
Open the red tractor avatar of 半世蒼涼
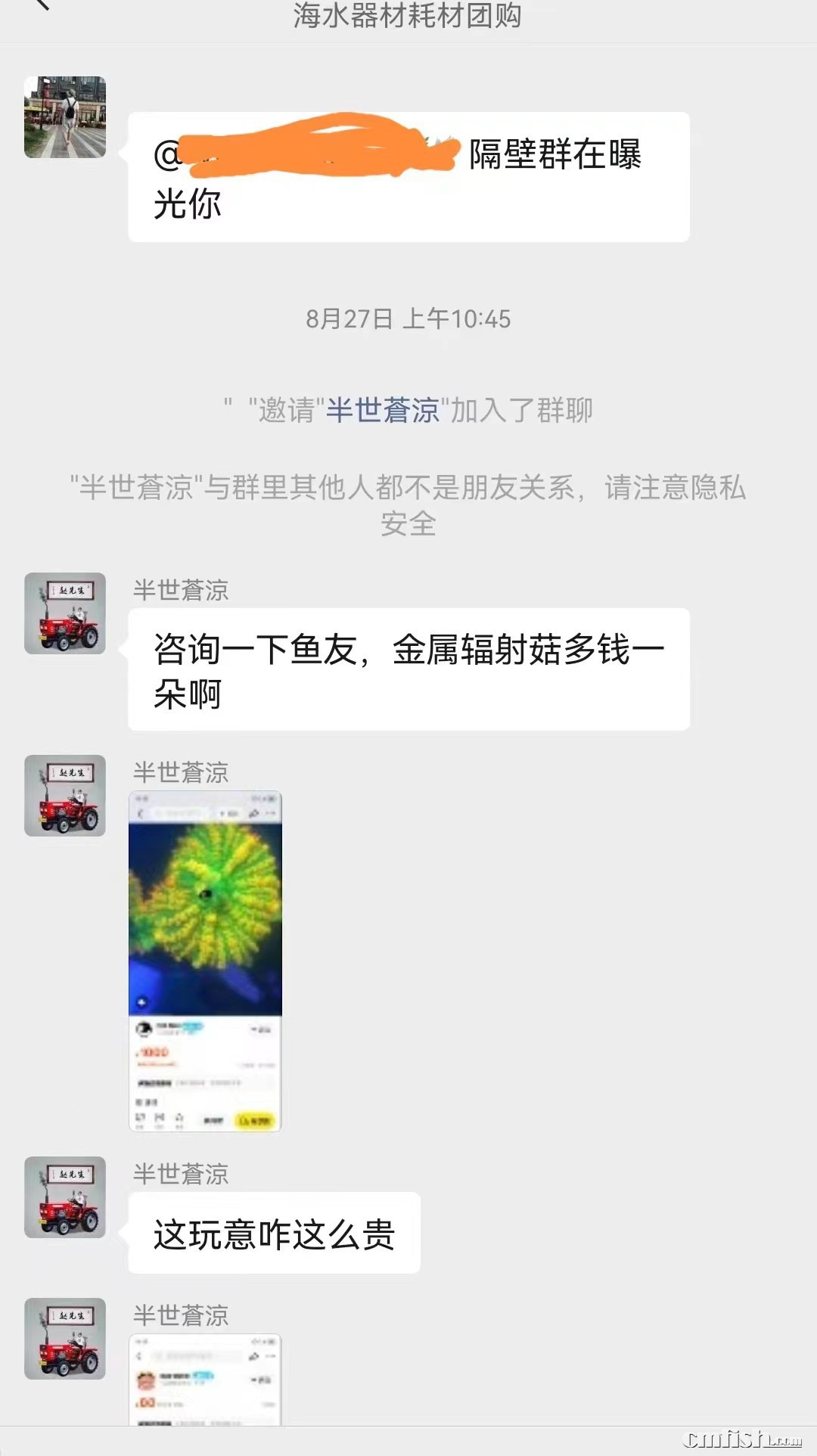point(64,614)
